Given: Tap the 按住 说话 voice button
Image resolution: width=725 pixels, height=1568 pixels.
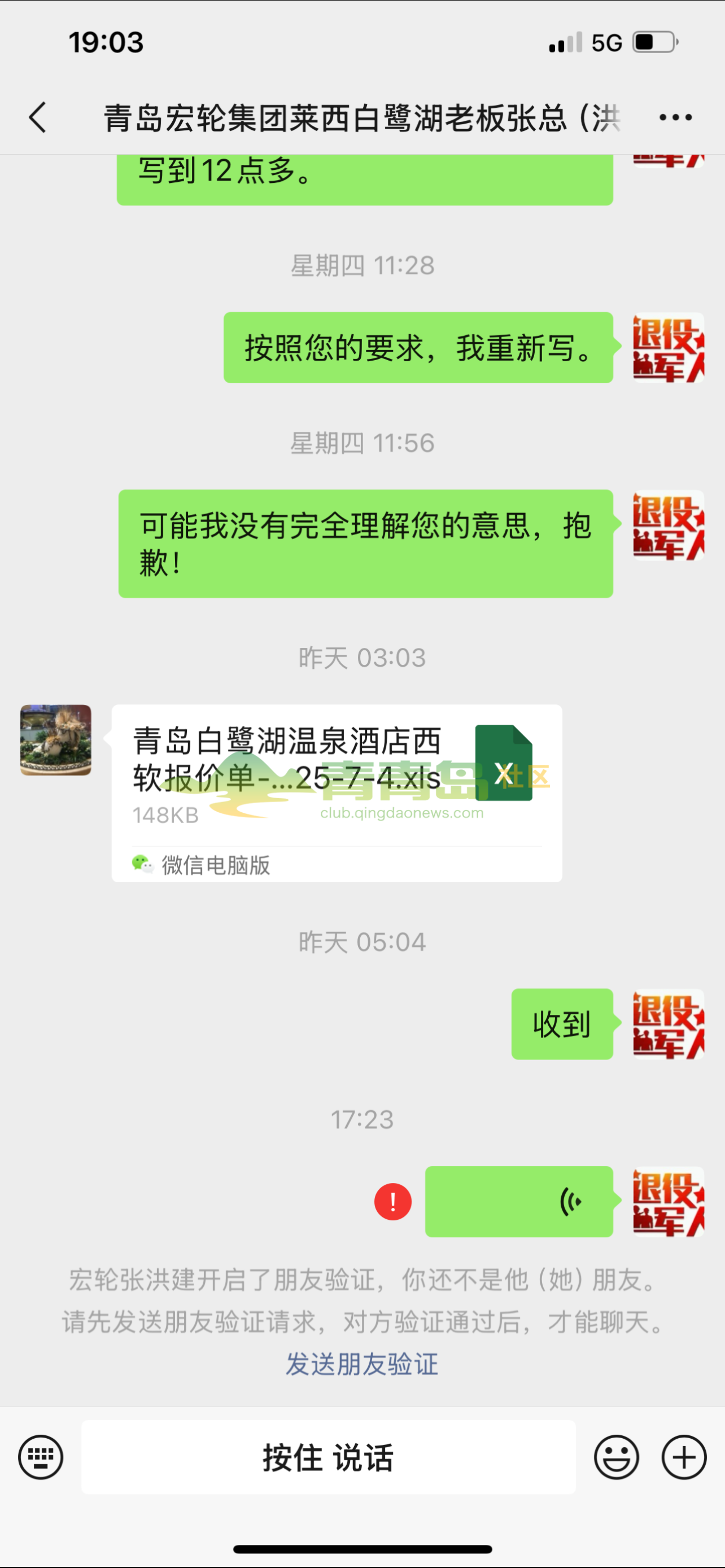Looking at the screenshot, I should click(328, 1457).
